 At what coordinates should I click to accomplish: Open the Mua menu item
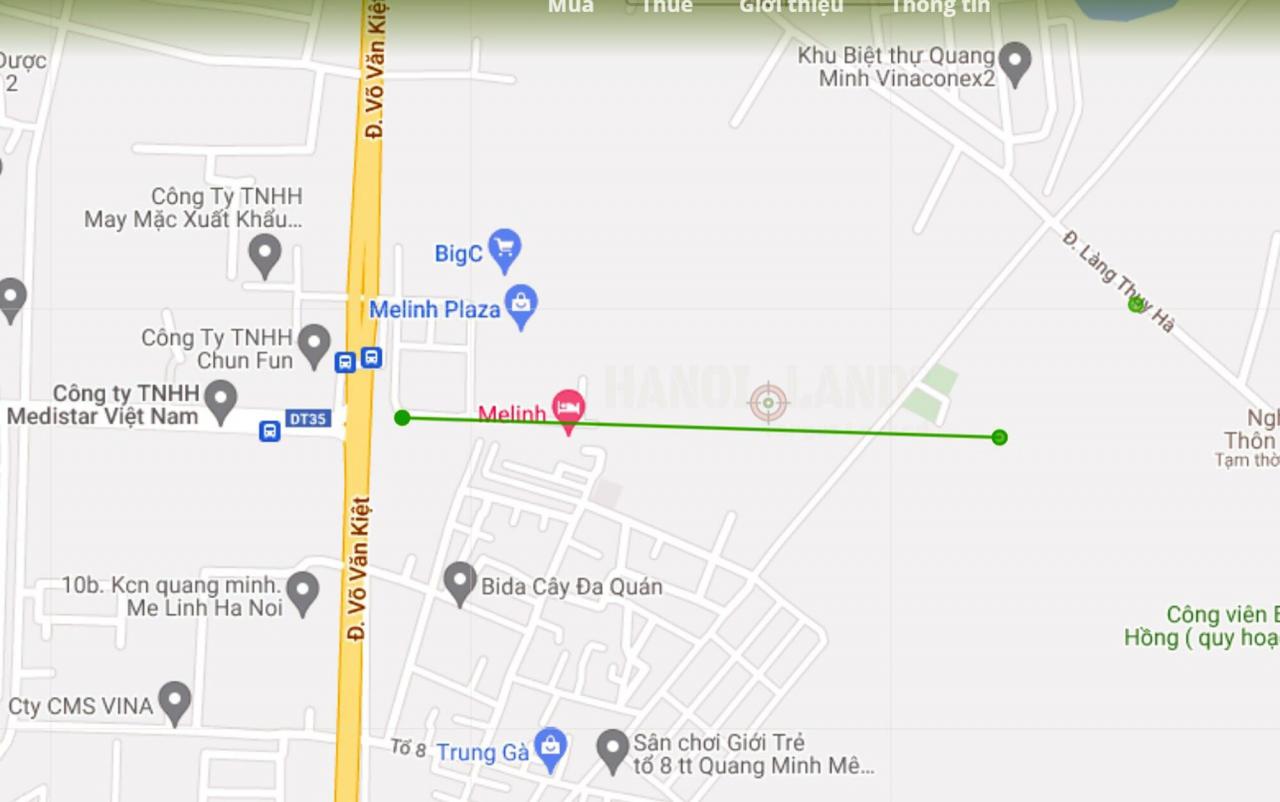[571, 7]
